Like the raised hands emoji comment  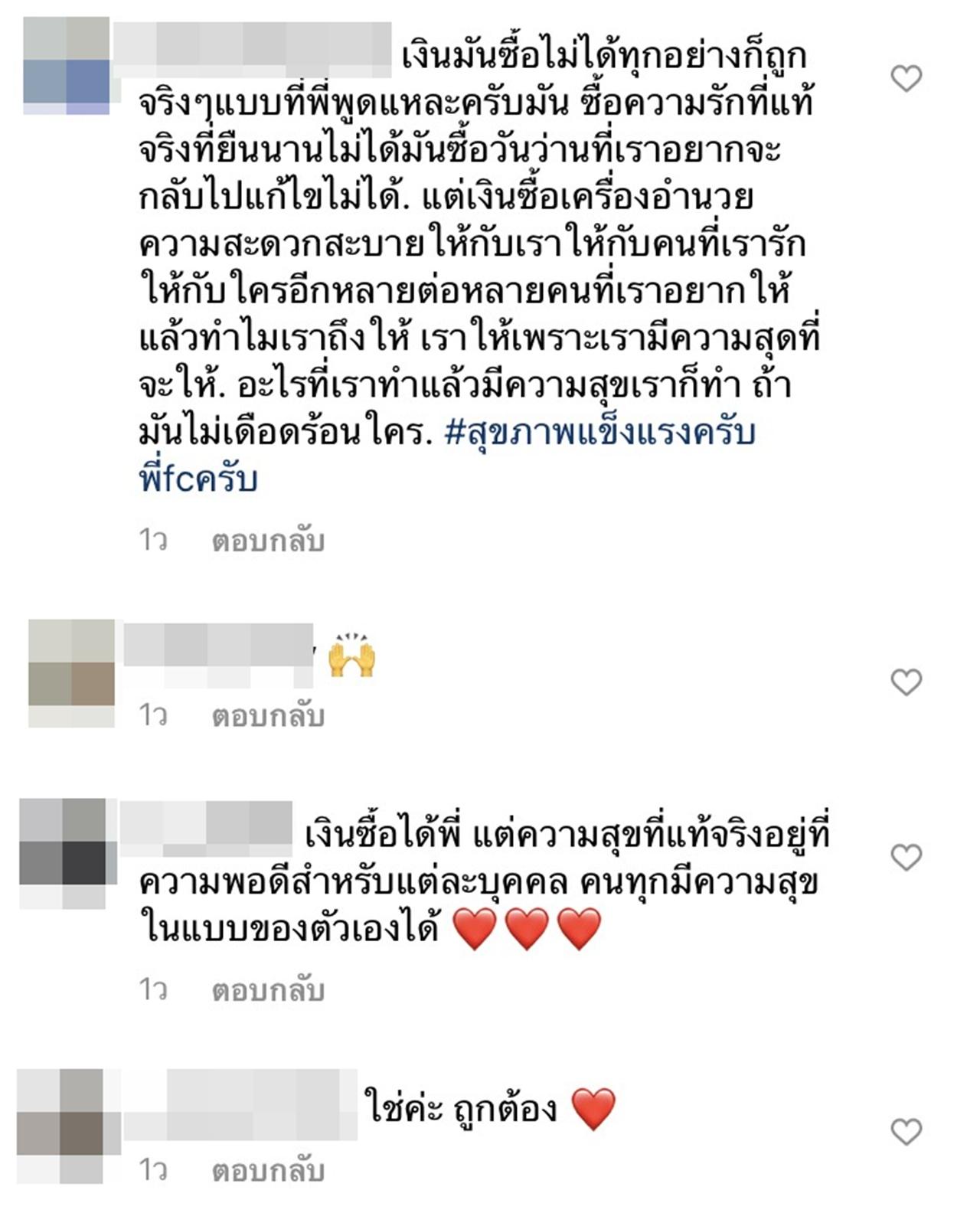(906, 682)
